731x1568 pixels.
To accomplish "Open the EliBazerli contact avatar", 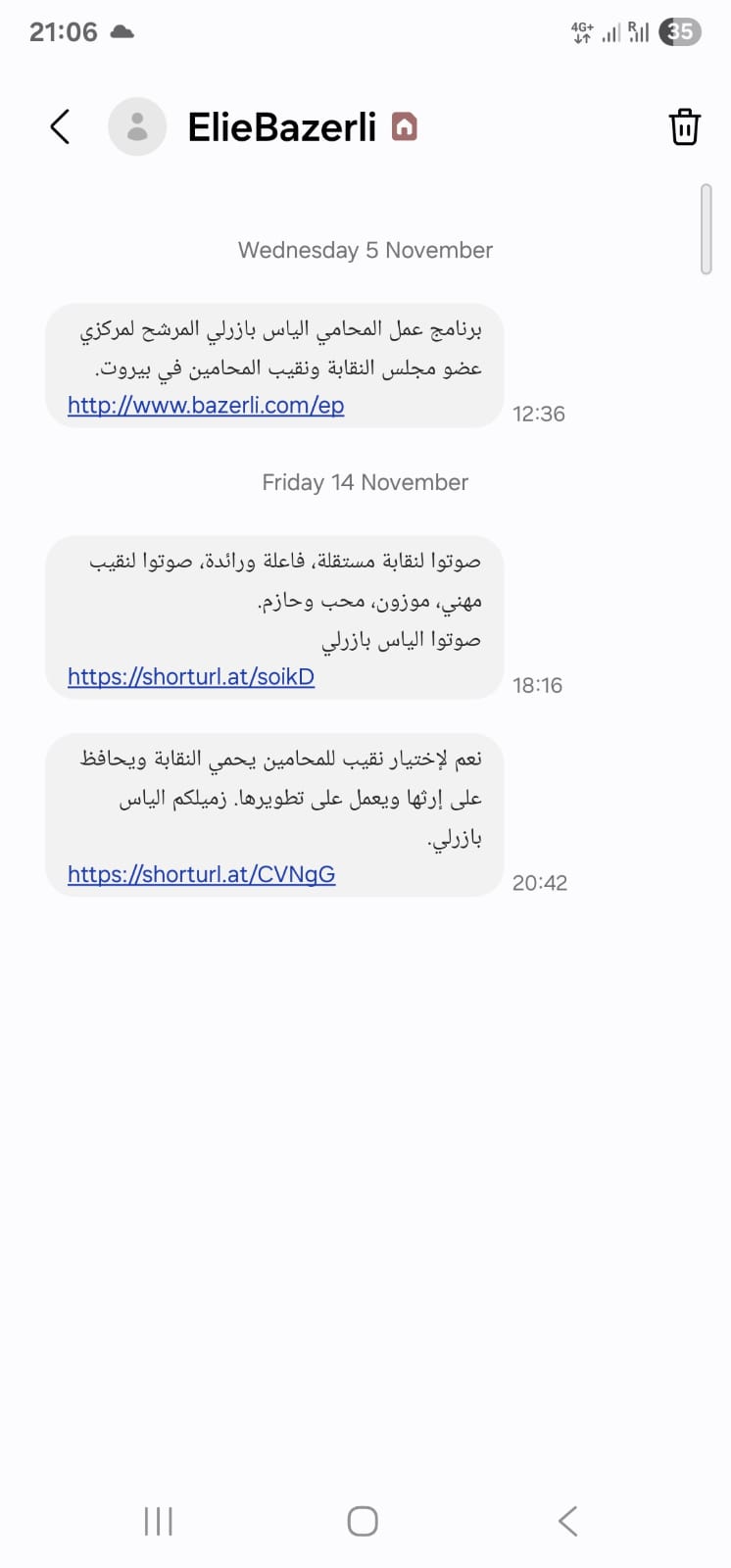I will (137, 126).
